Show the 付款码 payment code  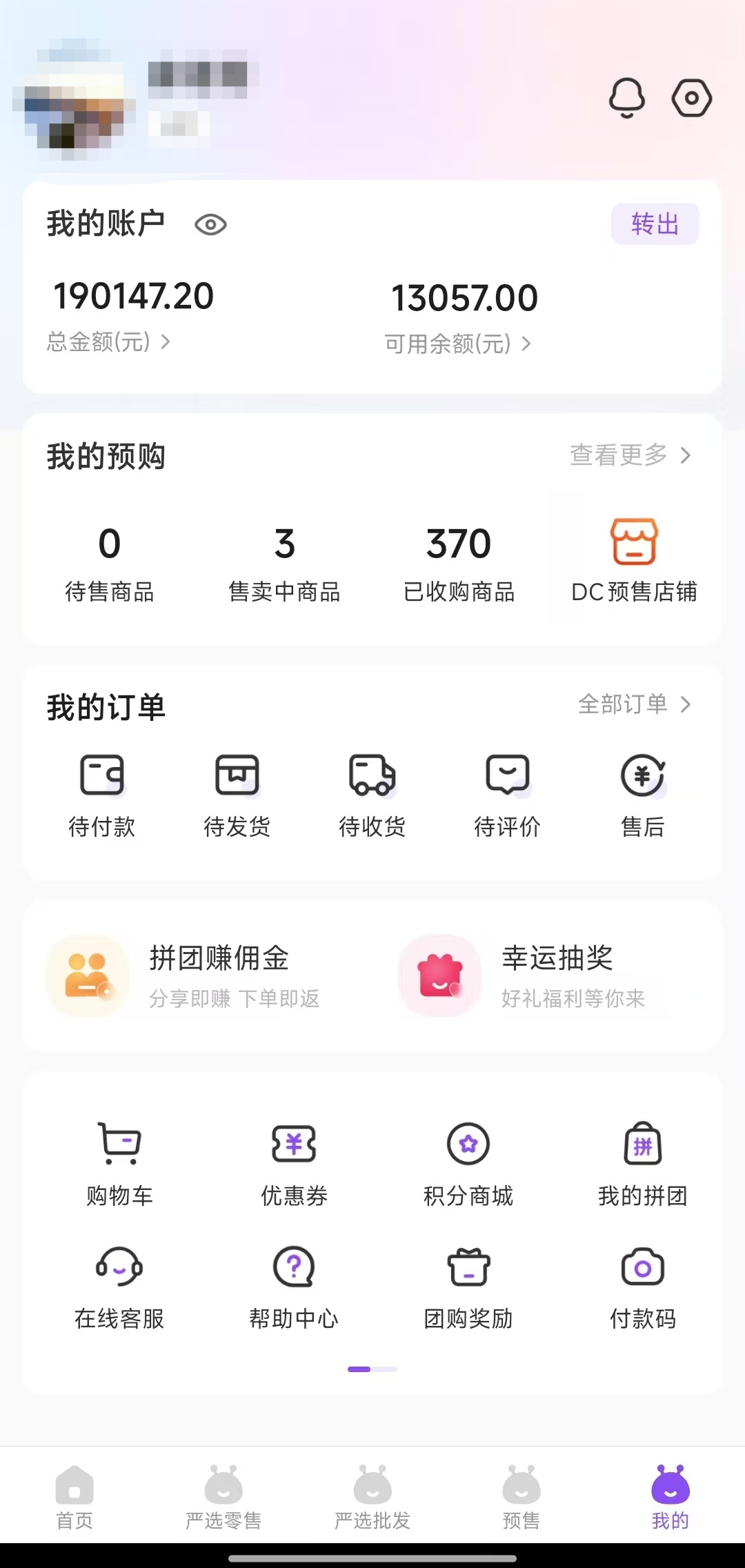click(642, 1287)
